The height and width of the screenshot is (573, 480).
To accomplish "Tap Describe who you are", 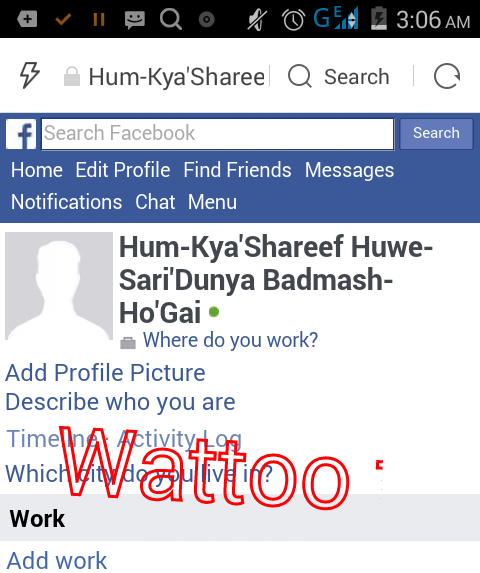I will tap(120, 402).
